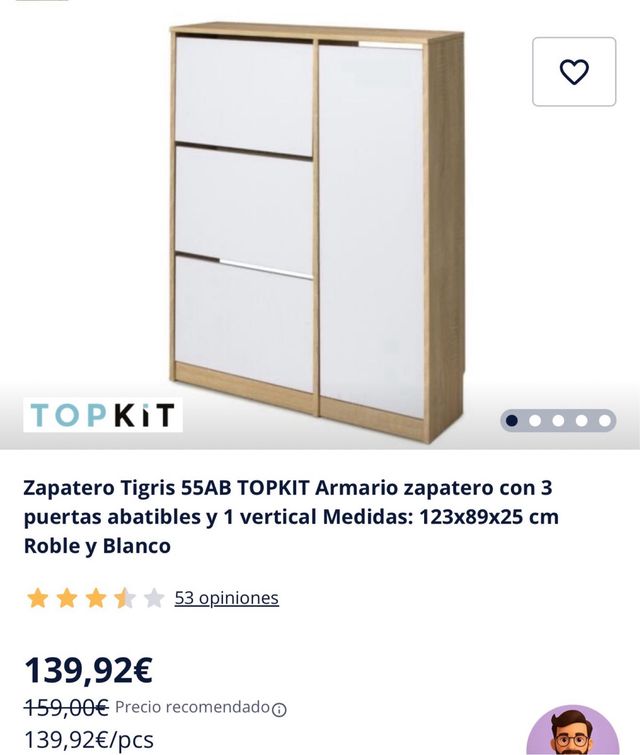Open the chat assistant avatar
Viewport: 640px width, 755px height.
(x=572, y=733)
